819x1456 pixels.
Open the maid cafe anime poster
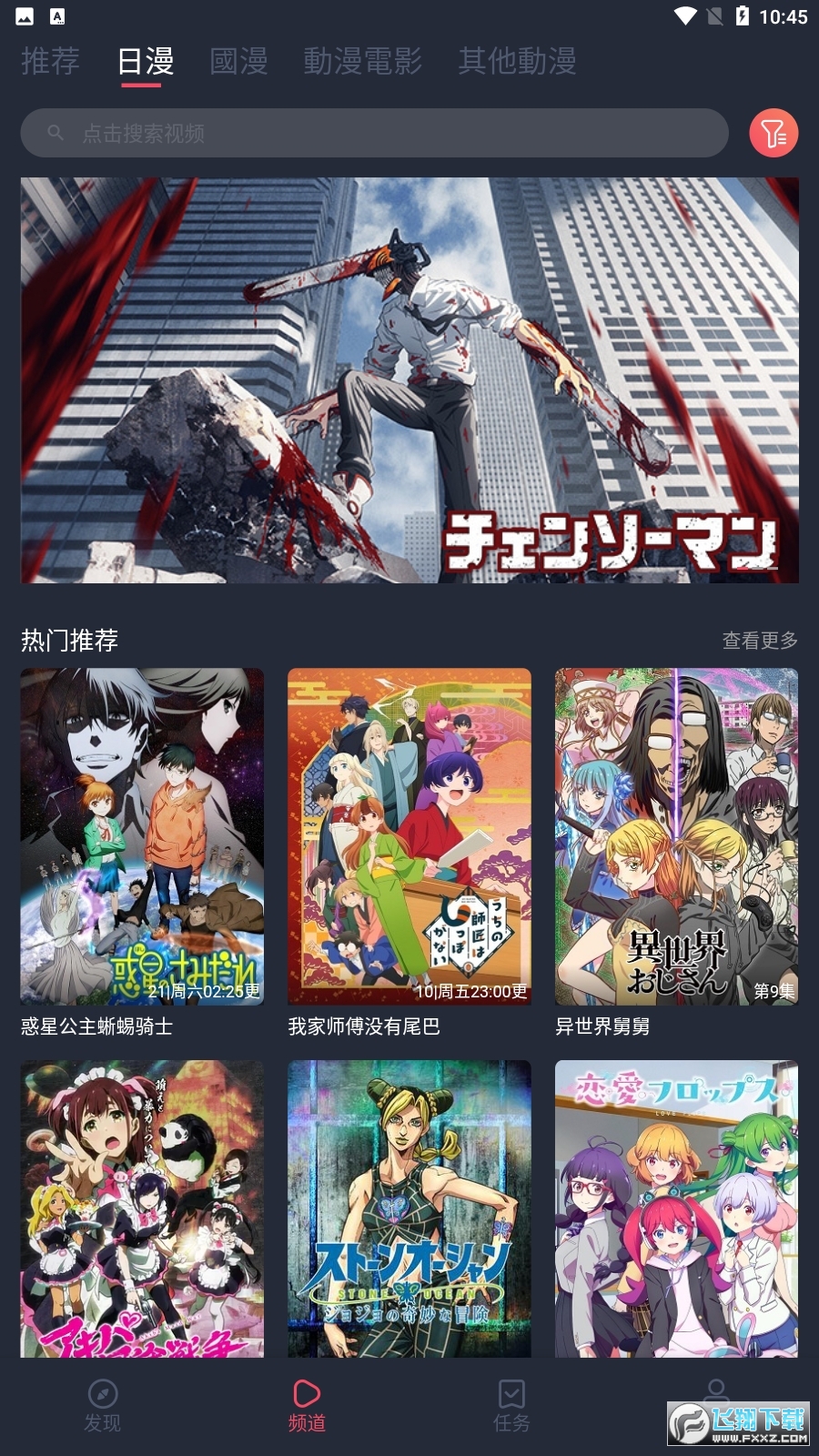click(x=142, y=1208)
